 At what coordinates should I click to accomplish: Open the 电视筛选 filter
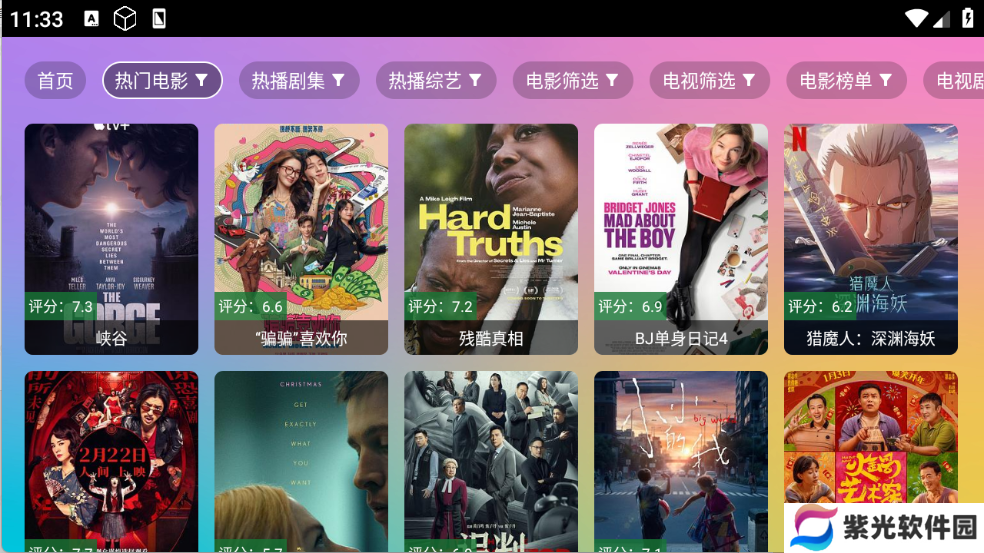tap(709, 81)
